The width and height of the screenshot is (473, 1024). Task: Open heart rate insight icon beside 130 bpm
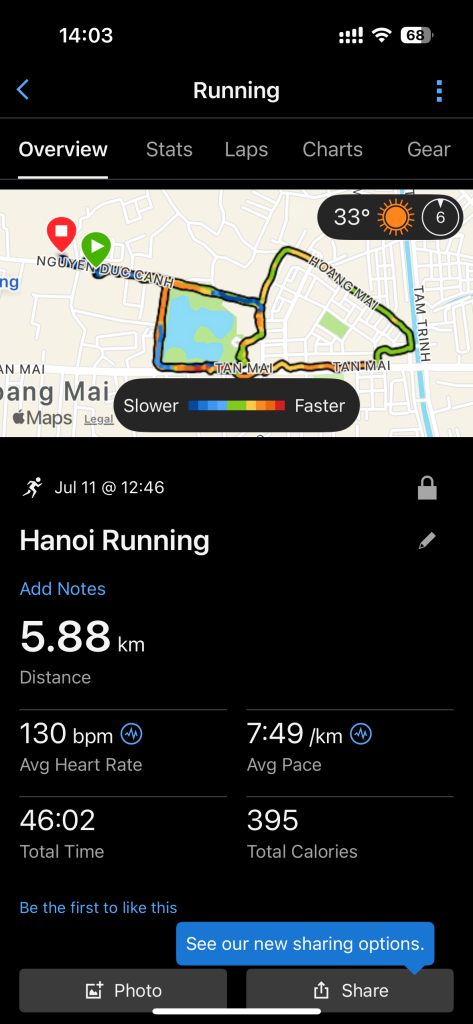click(x=132, y=735)
